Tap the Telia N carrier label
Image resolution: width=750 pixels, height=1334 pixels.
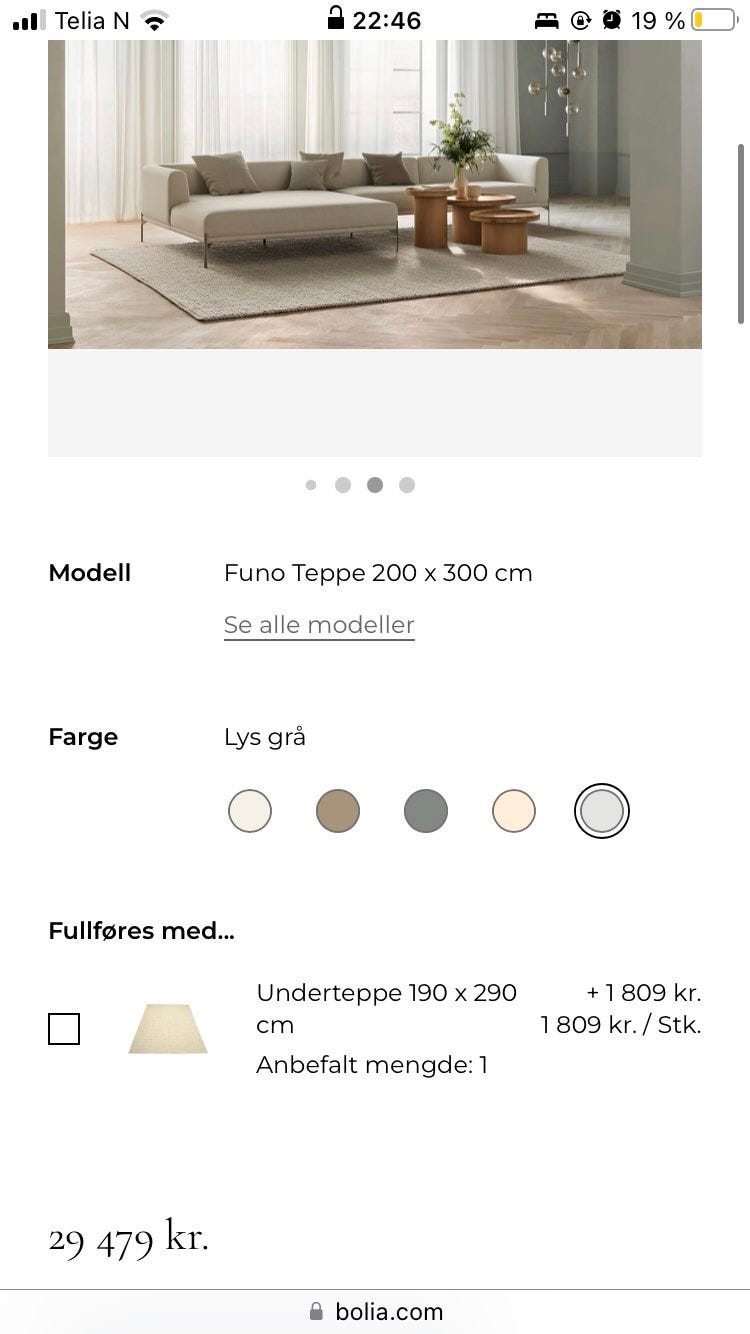[x=90, y=19]
